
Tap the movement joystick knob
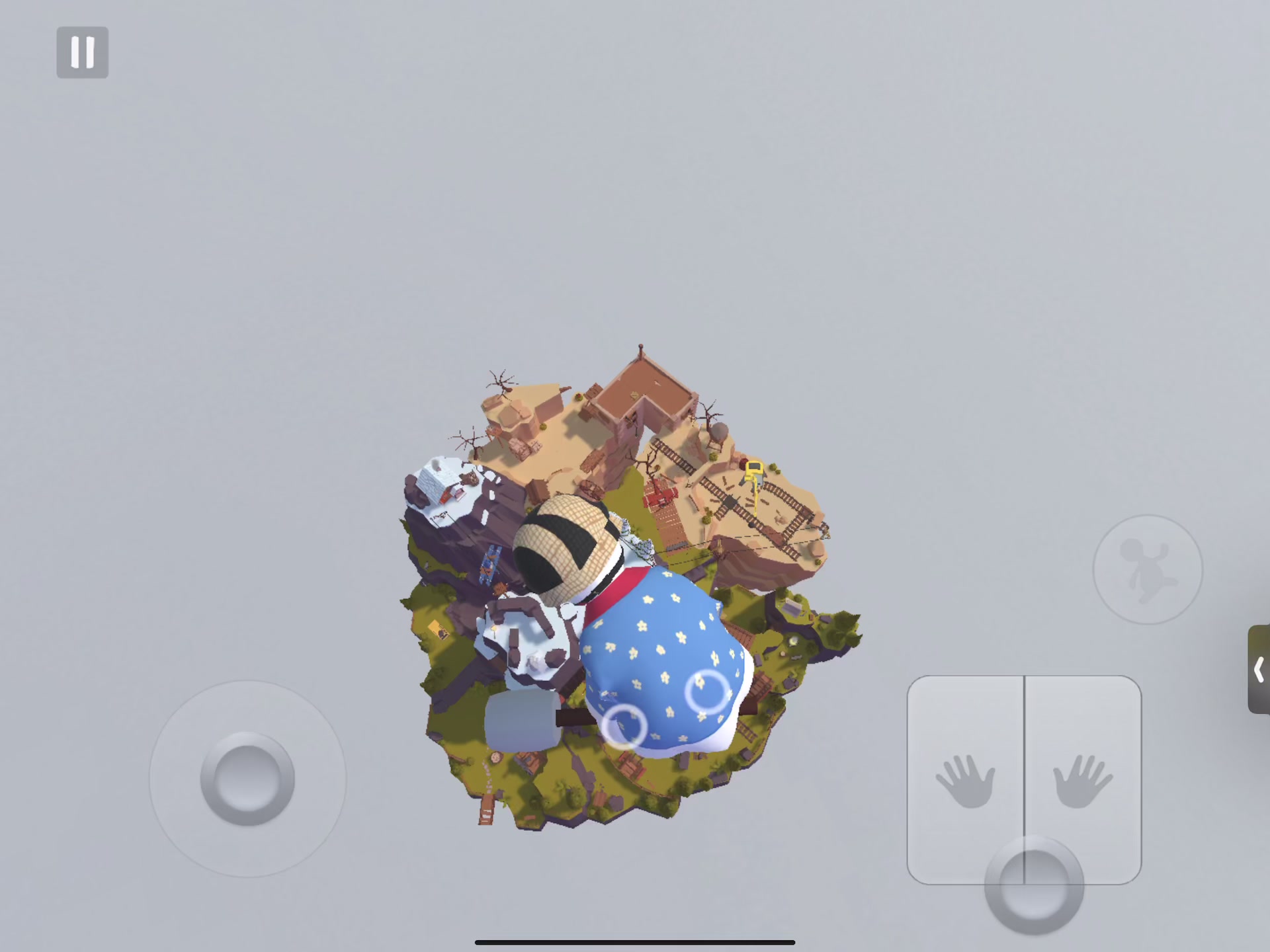coord(247,778)
